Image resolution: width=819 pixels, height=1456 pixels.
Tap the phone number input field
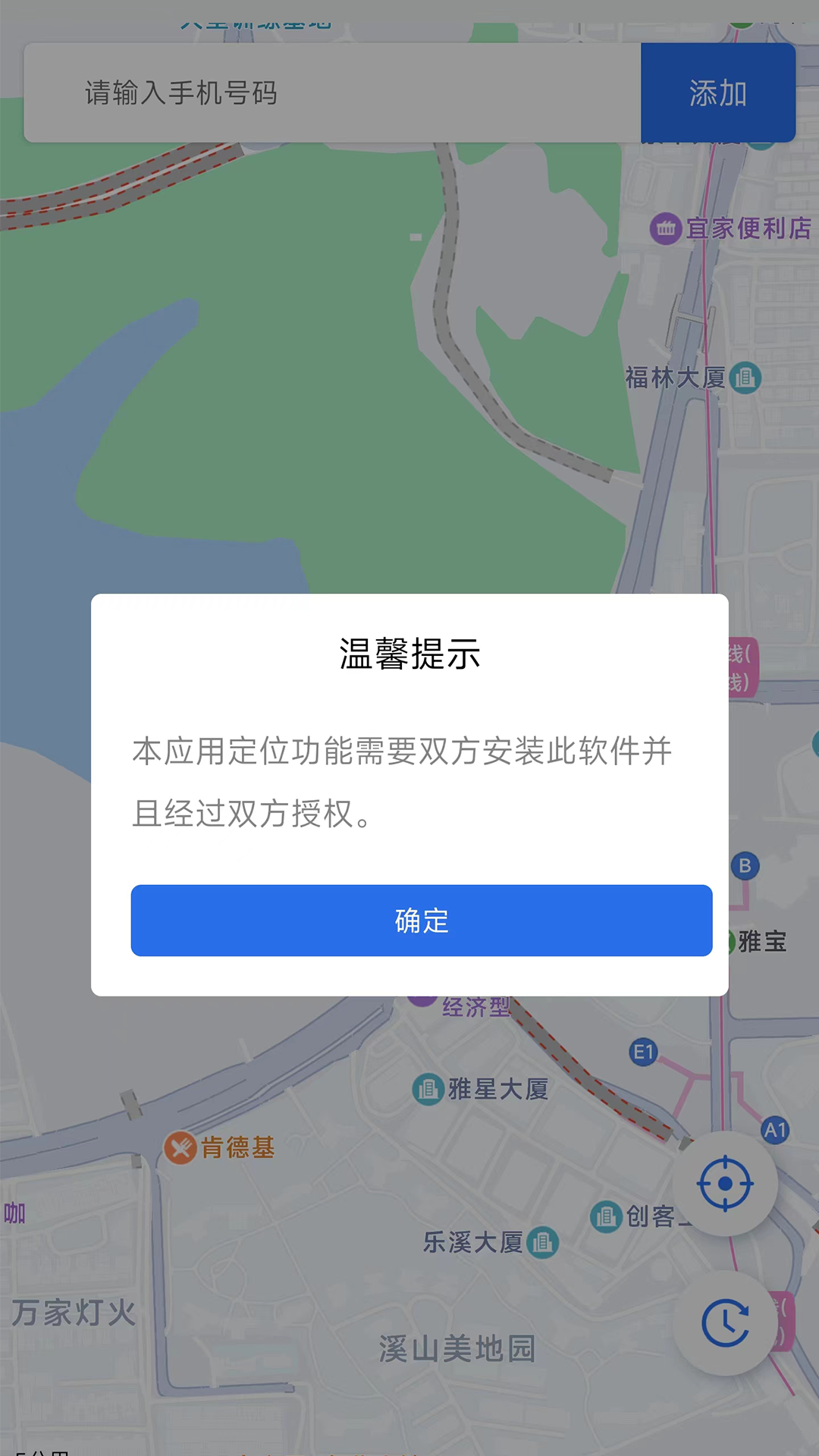pyautogui.click(x=333, y=93)
